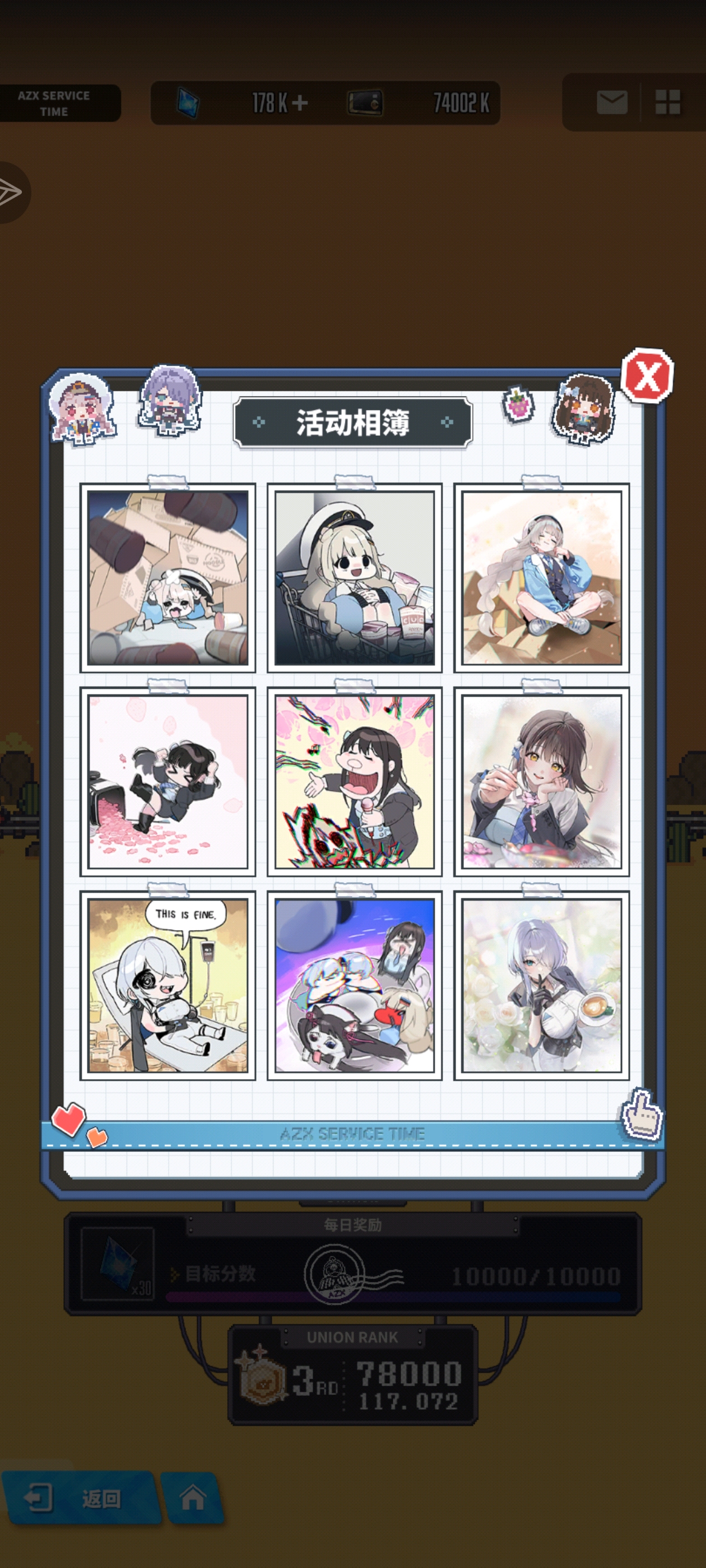Open the 'This is fine' comic photo

pos(168,986)
